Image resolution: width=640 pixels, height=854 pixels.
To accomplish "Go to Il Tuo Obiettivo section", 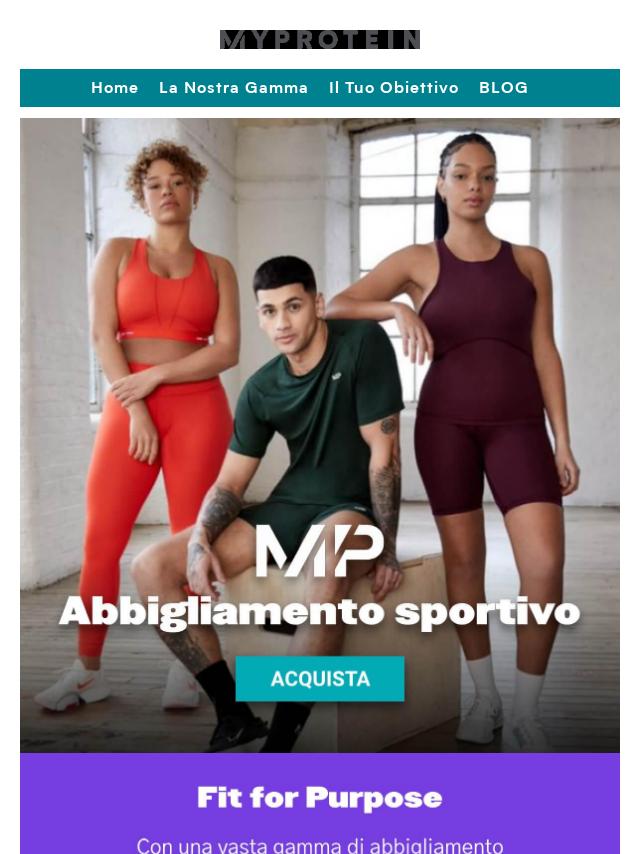I will (x=393, y=88).
